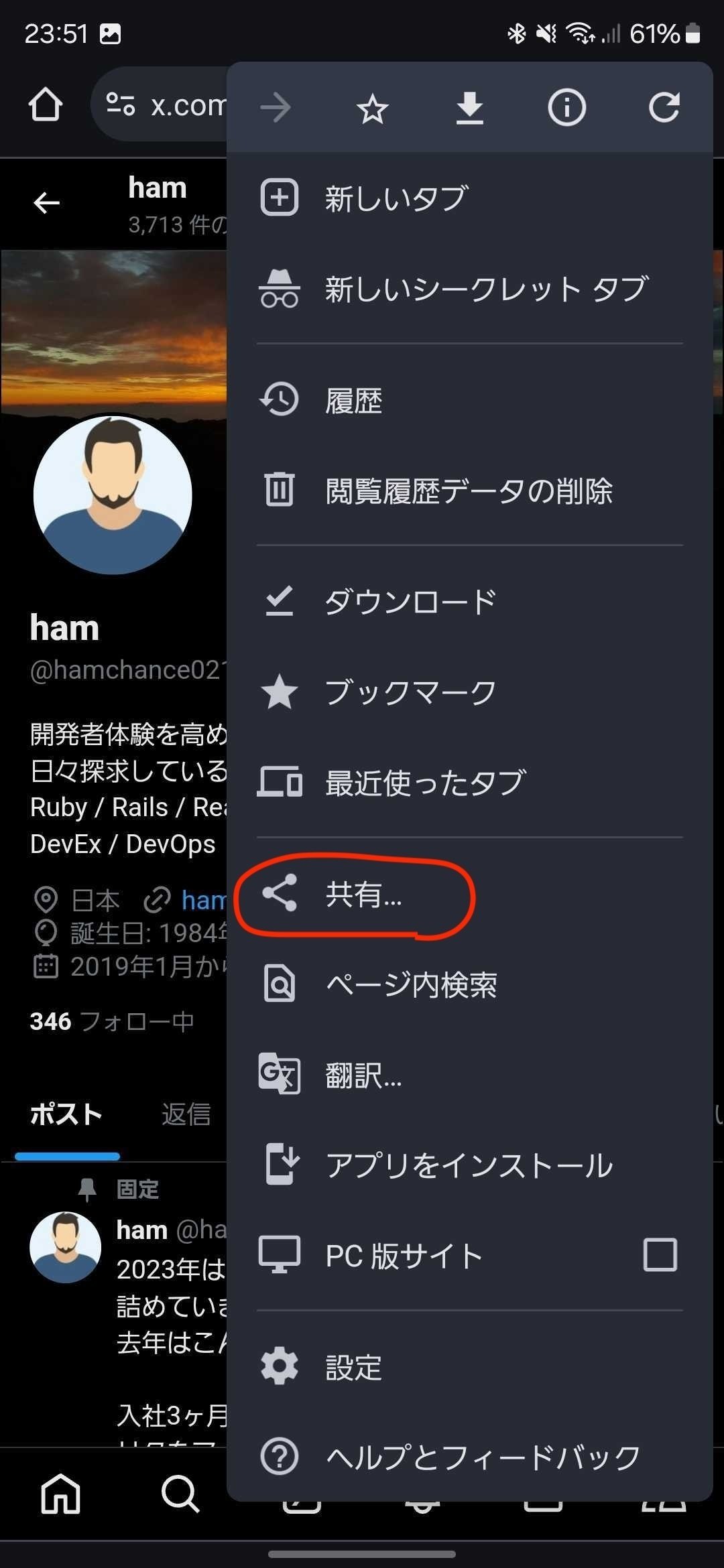The height and width of the screenshot is (1568, 724).
Task: View page info icon
Action: pos(567,108)
